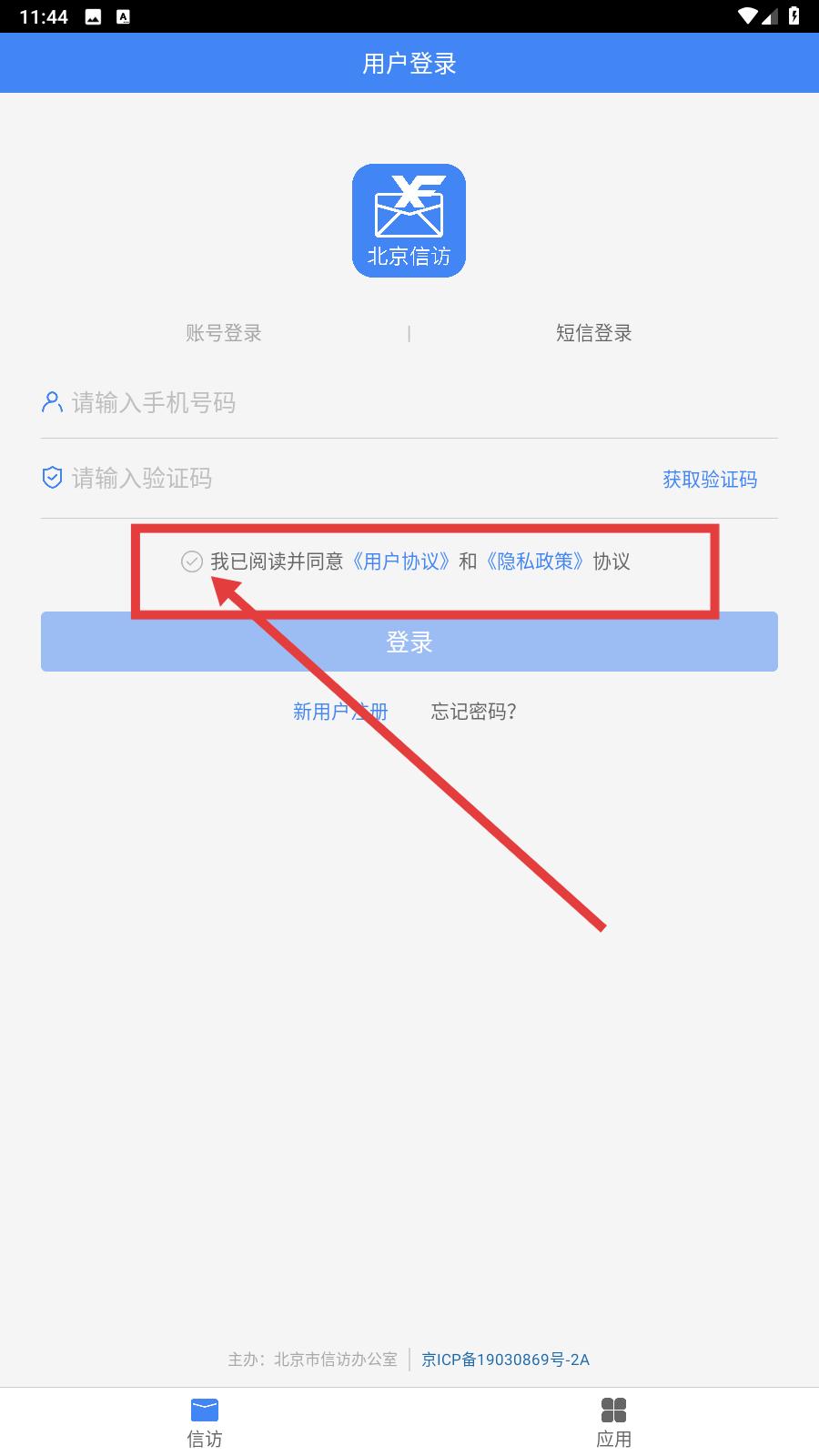Tap the 登录 button
Image resolution: width=819 pixels, height=1456 pixels.
pyautogui.click(x=409, y=642)
